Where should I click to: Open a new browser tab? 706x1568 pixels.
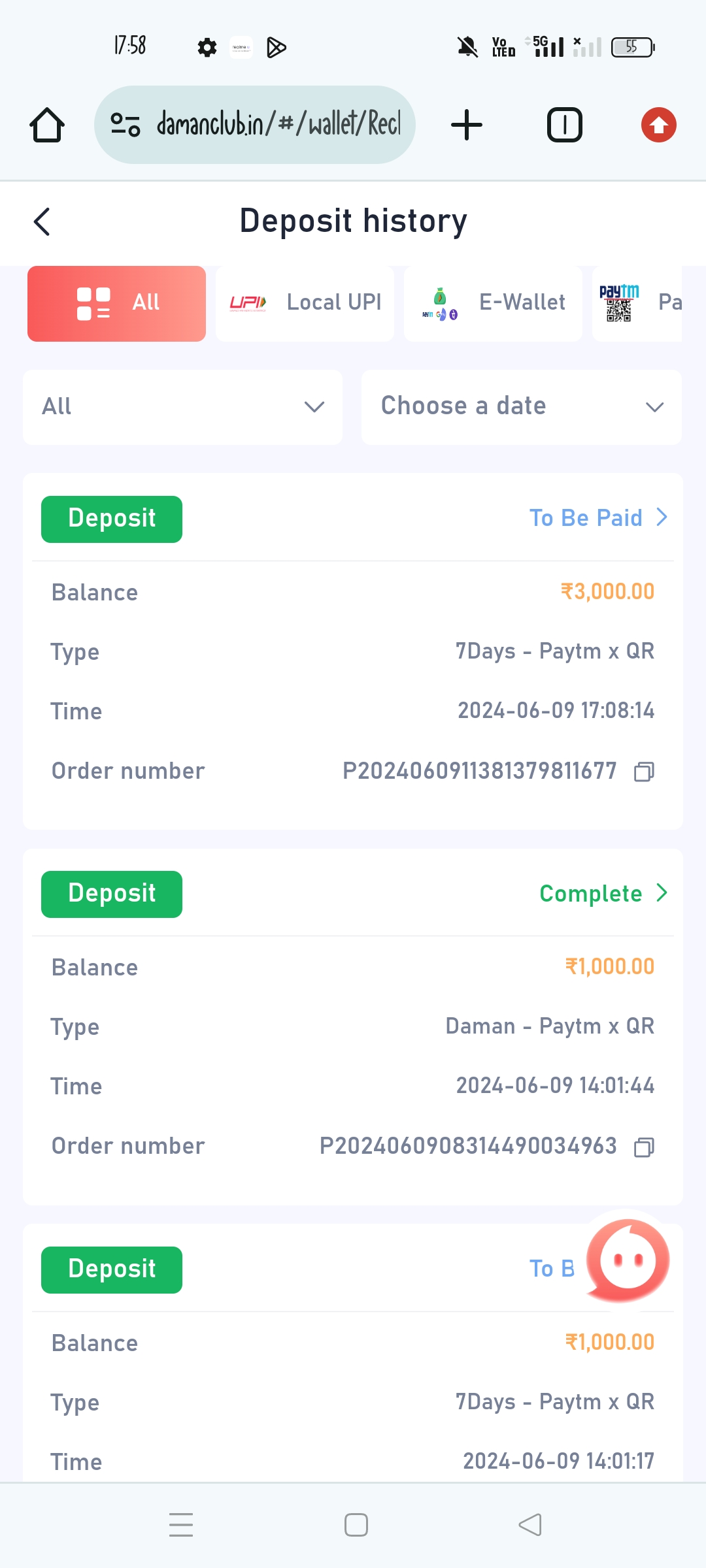pyautogui.click(x=467, y=125)
